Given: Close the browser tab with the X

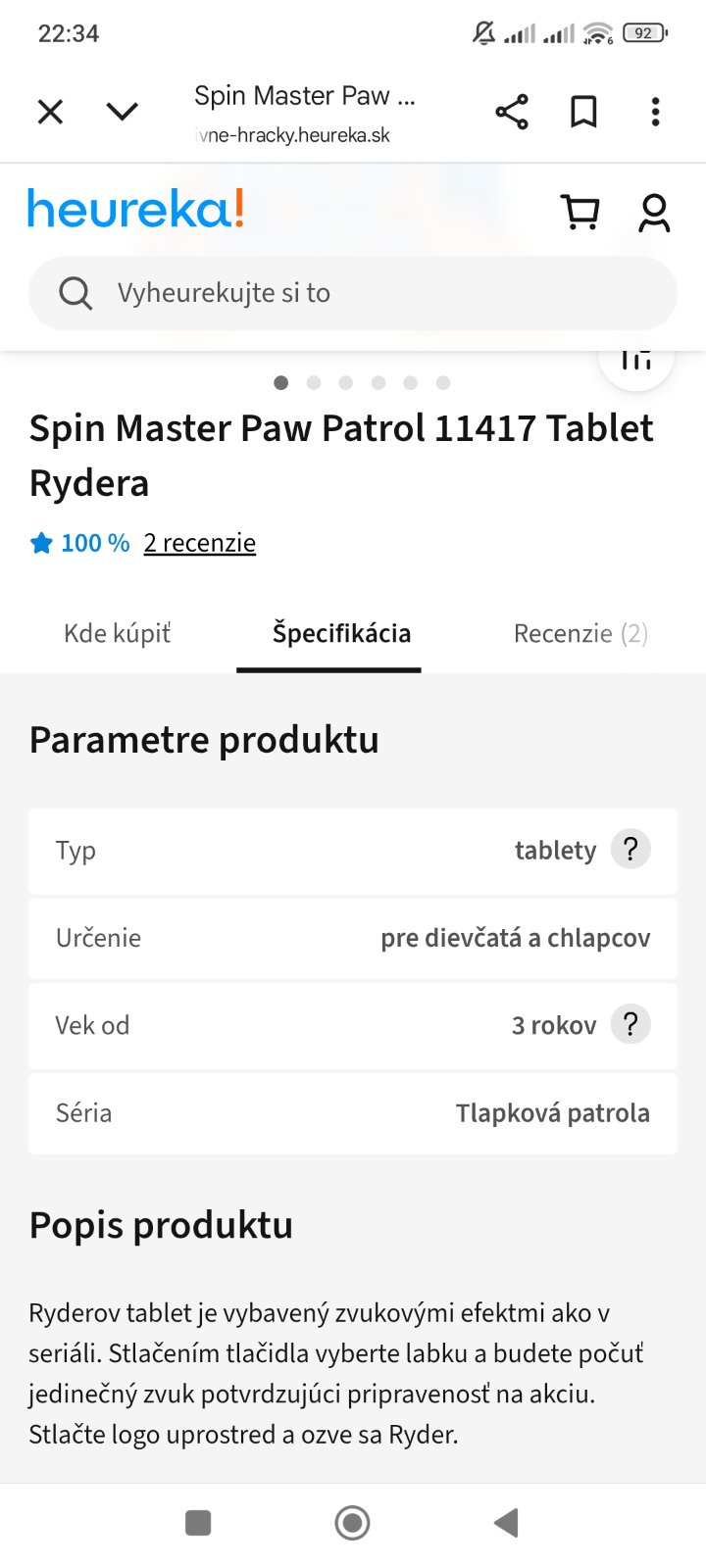Looking at the screenshot, I should 50,112.
